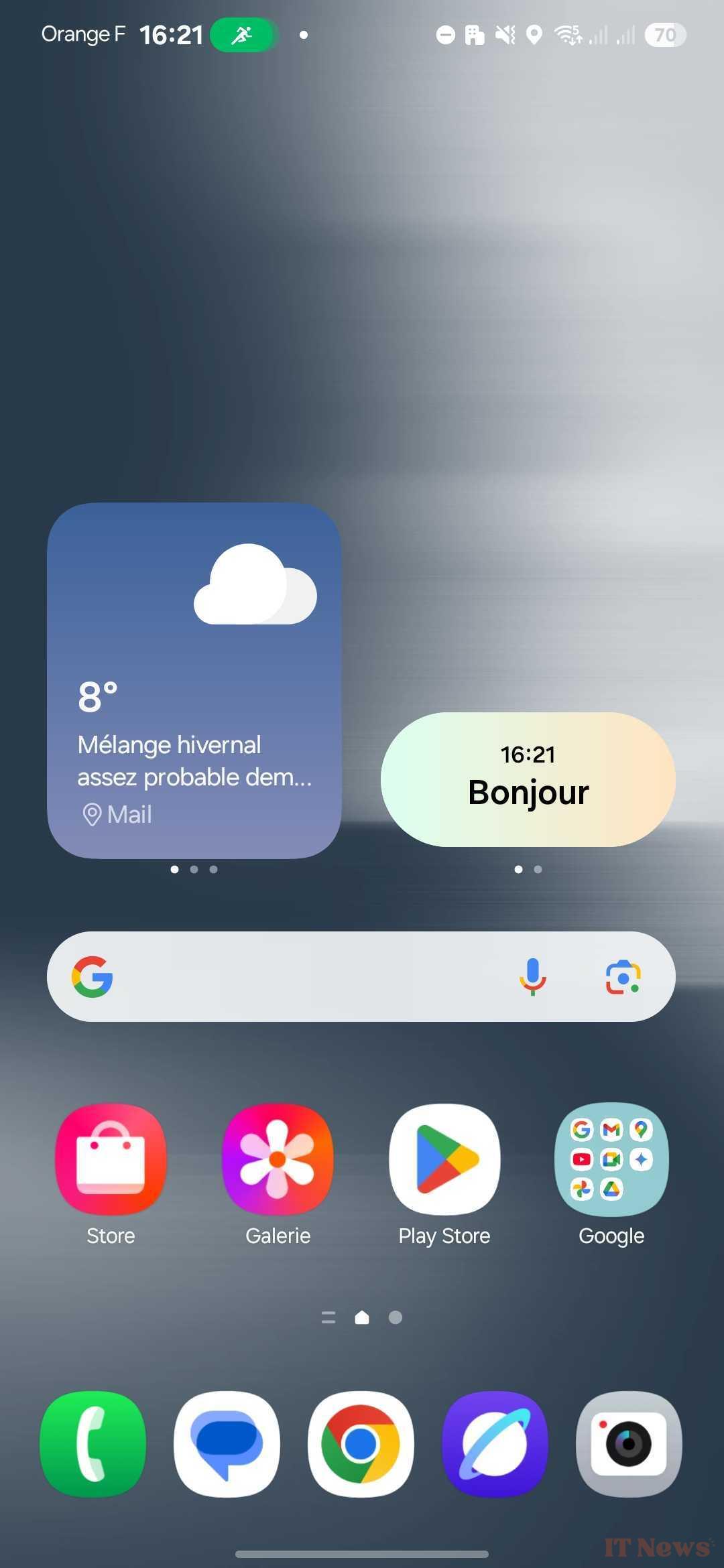The image size is (724, 1568).
Task: Open the Phone dialer app
Action: (93, 1443)
